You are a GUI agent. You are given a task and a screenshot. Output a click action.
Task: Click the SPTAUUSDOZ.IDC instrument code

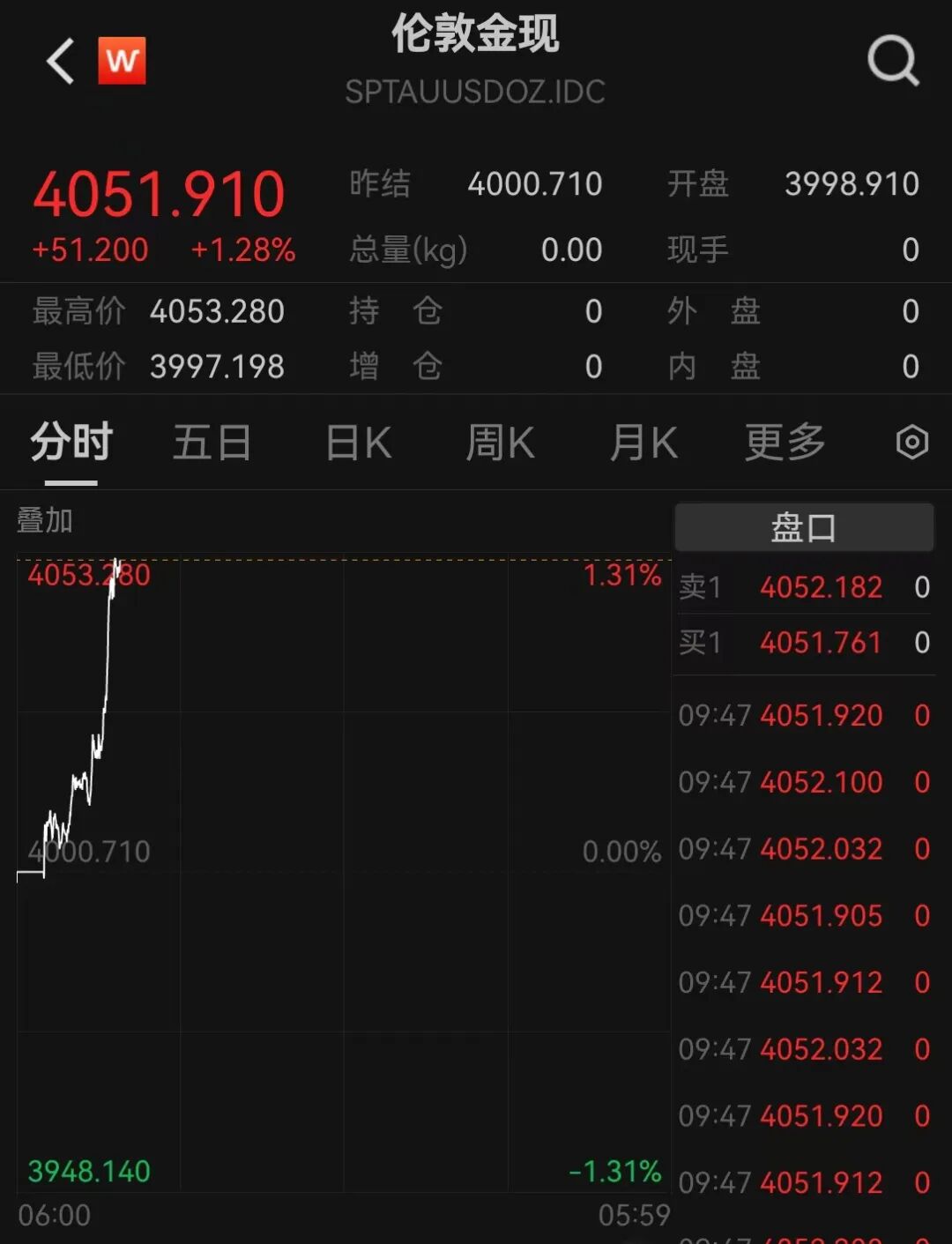coord(476,93)
